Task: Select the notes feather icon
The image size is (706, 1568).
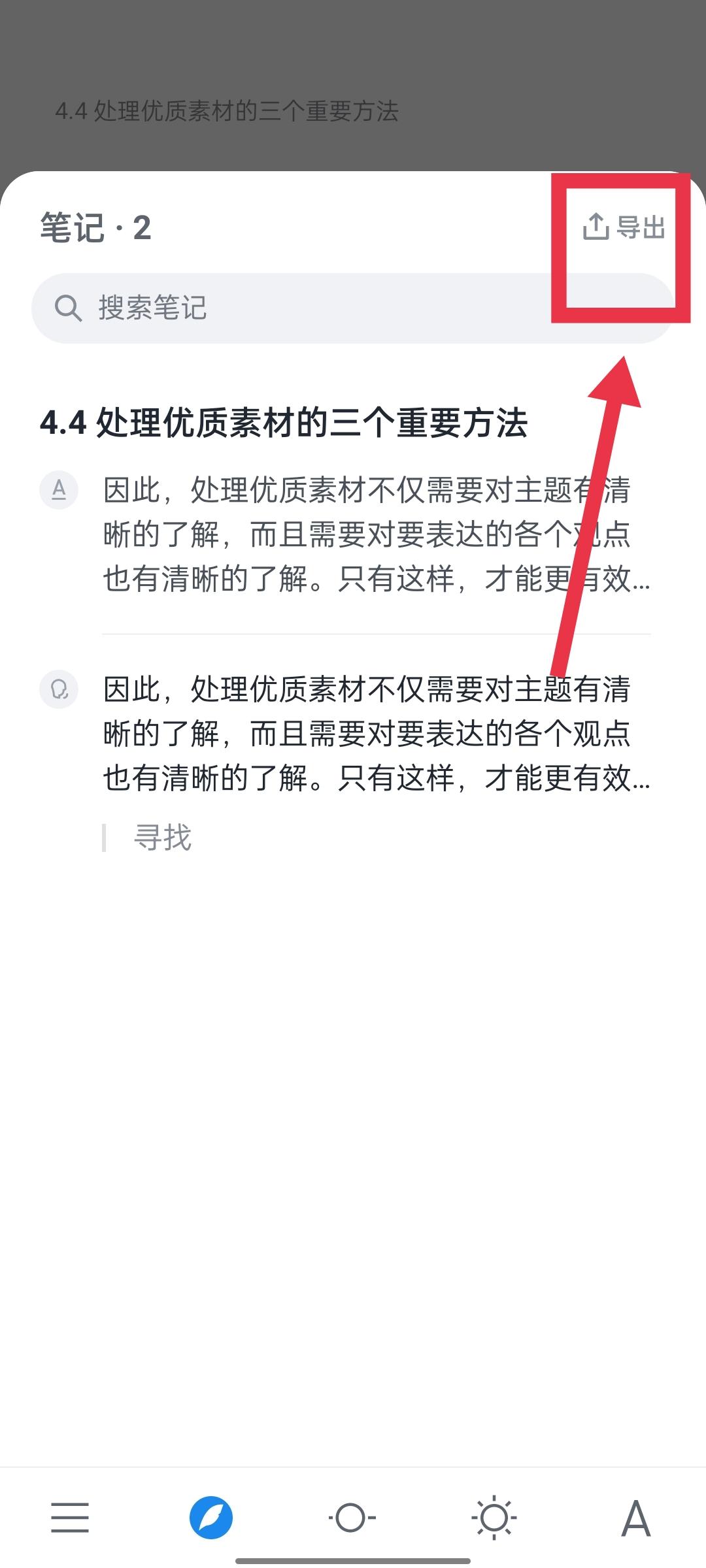Action: click(x=211, y=1517)
